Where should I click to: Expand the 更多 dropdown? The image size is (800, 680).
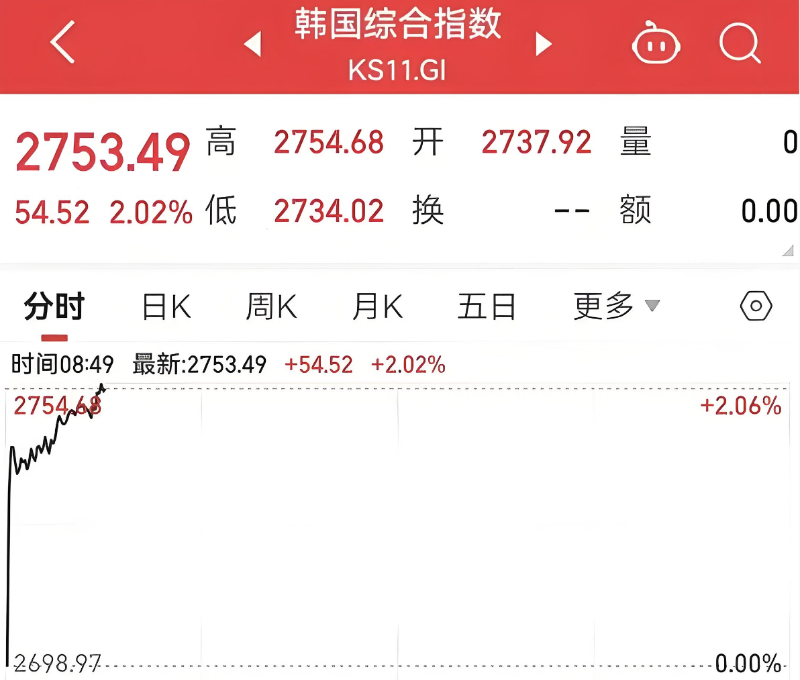[616, 306]
